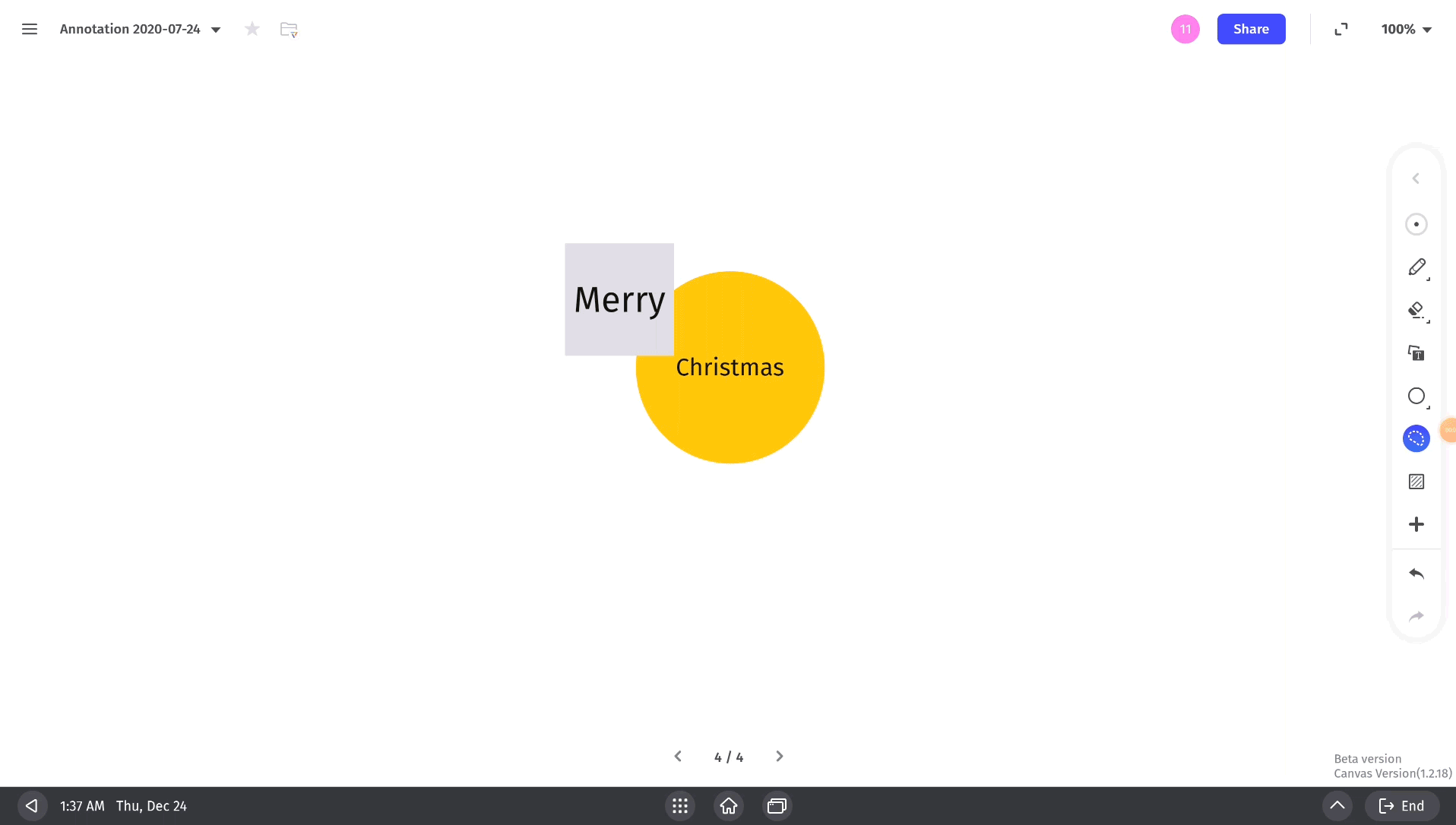Activate the lasso selection tool
1456x825 pixels.
click(1416, 438)
